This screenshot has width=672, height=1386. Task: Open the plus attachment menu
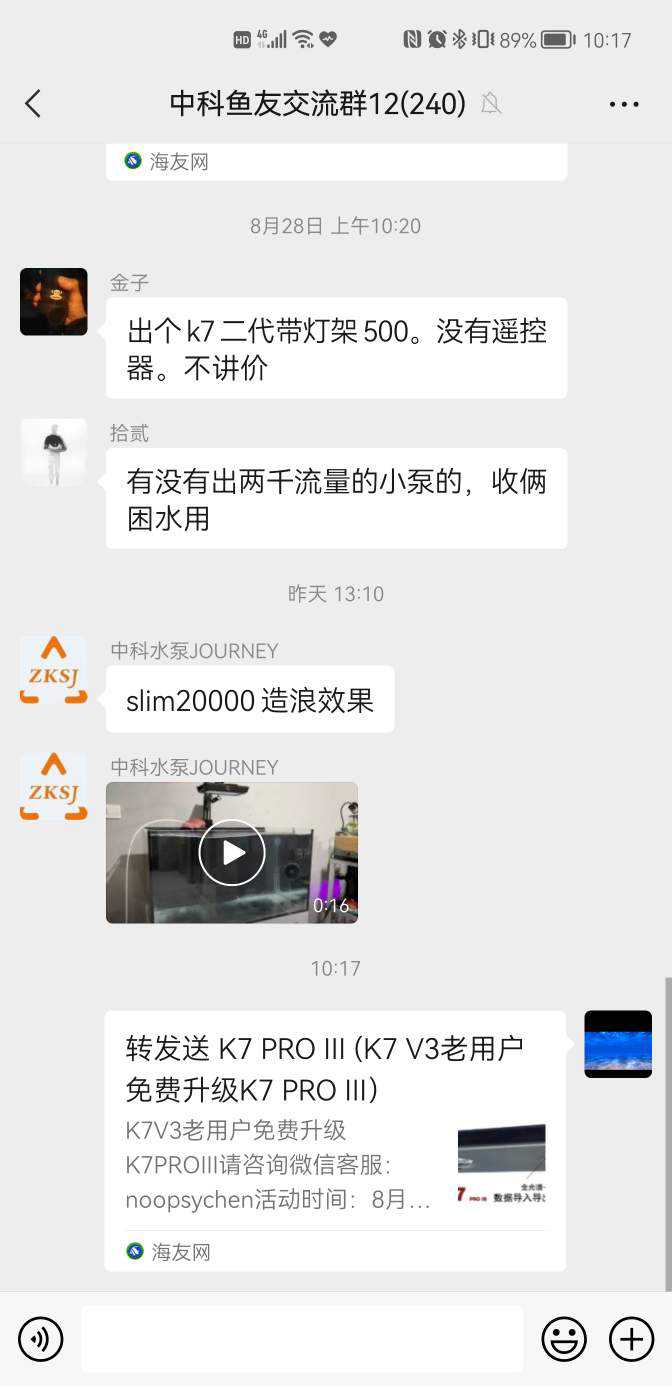click(631, 1339)
